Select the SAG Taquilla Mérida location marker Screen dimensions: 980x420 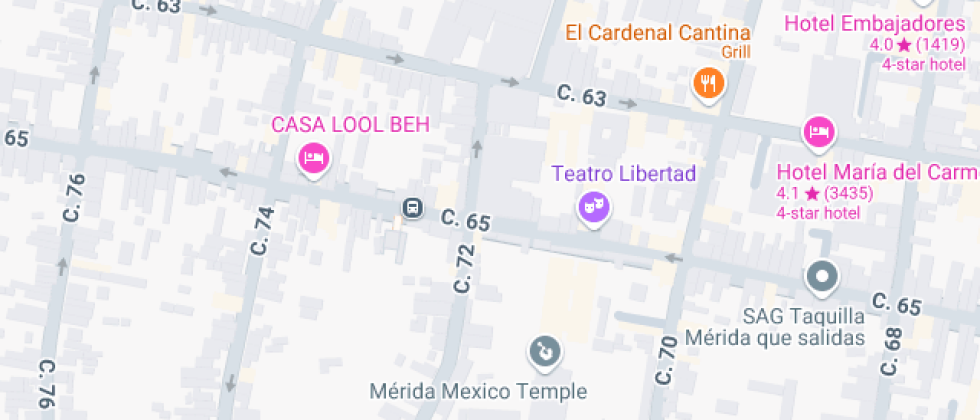point(822,275)
